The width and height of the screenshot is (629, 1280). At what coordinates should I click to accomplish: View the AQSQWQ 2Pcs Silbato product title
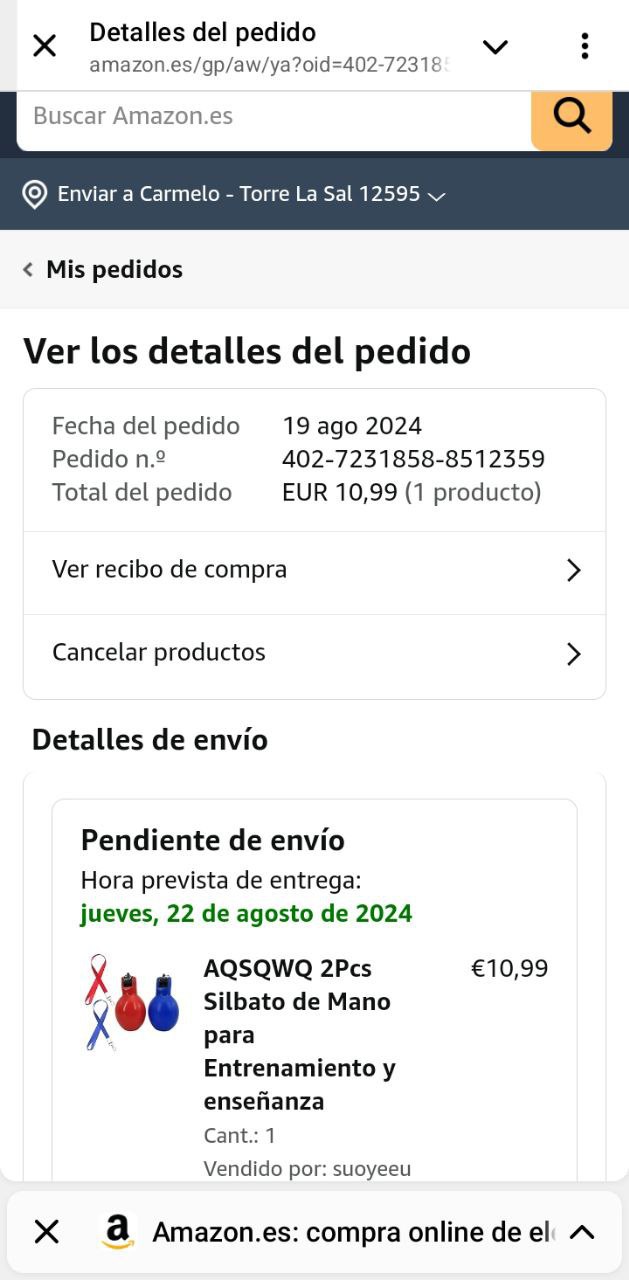300,1034
